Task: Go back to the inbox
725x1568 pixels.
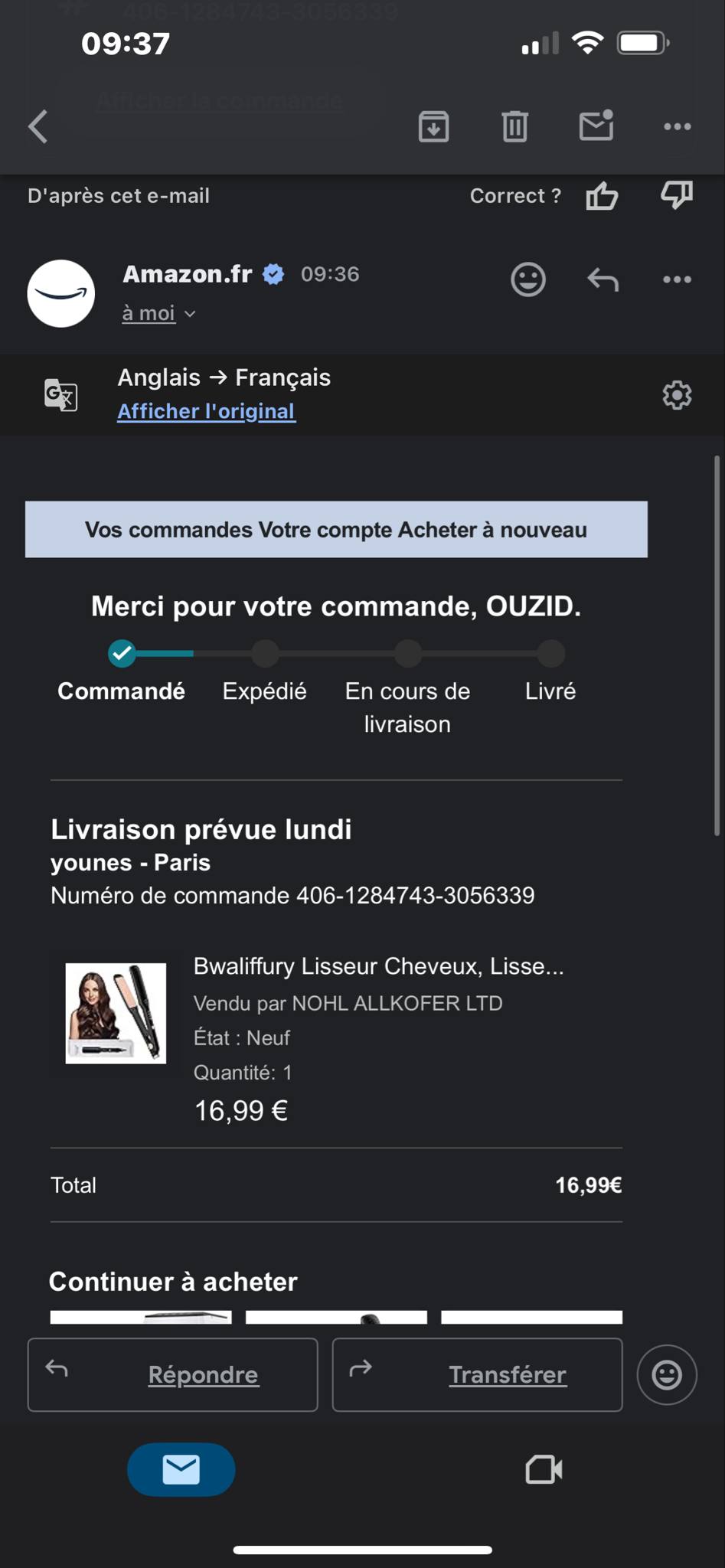Action: (x=38, y=126)
